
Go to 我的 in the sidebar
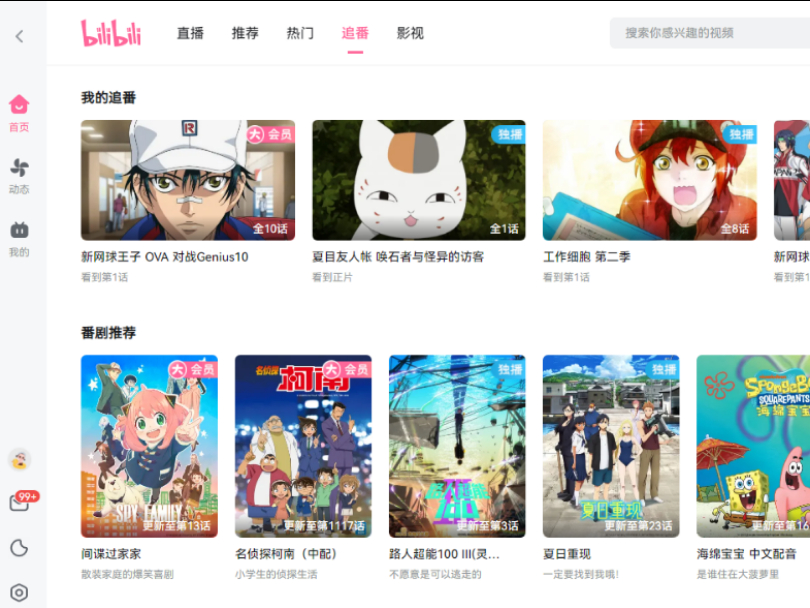pos(19,238)
